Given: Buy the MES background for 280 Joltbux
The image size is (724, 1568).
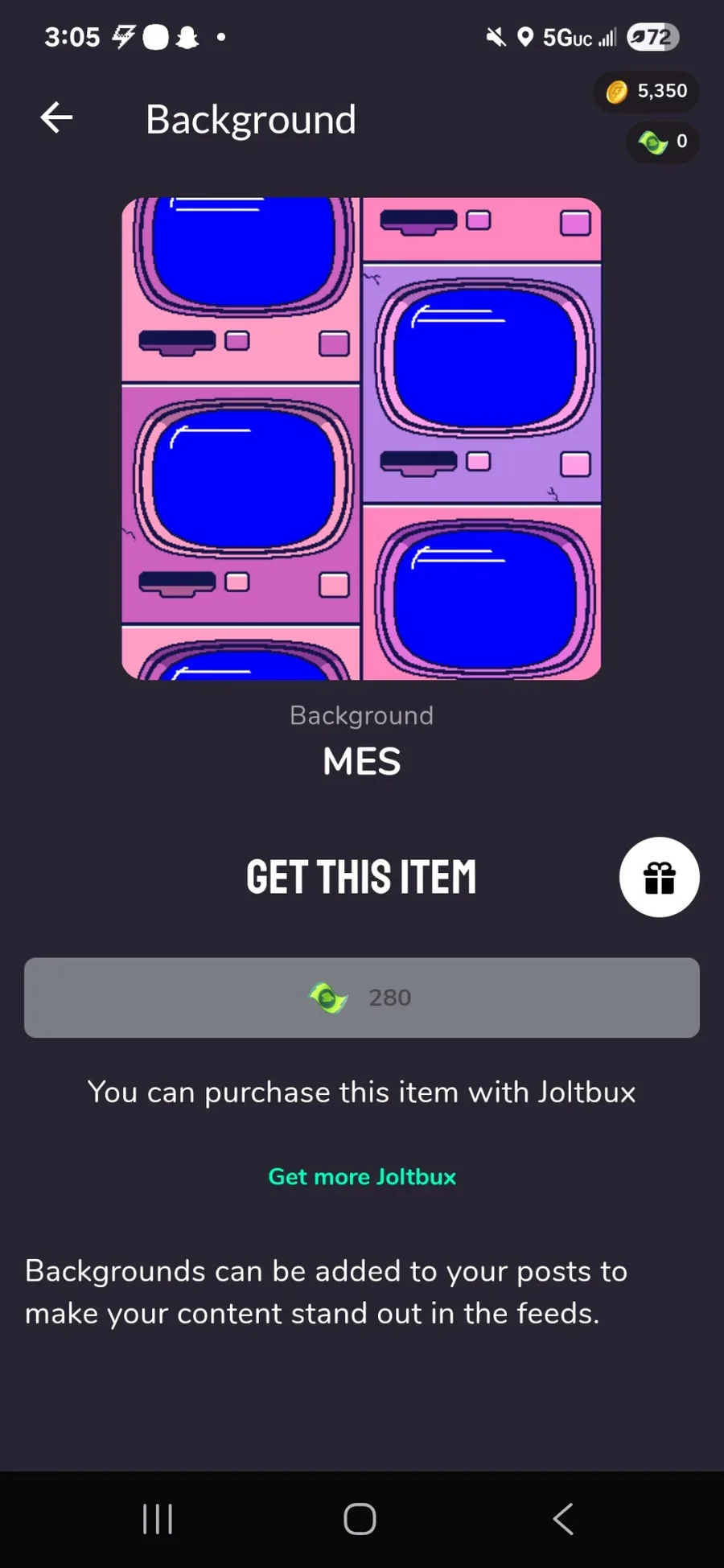Looking at the screenshot, I should click(x=361, y=998).
